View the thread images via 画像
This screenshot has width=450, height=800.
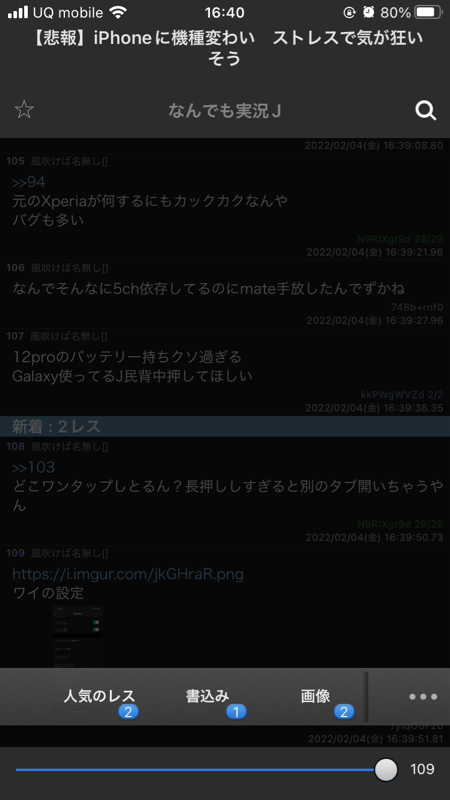coord(315,696)
